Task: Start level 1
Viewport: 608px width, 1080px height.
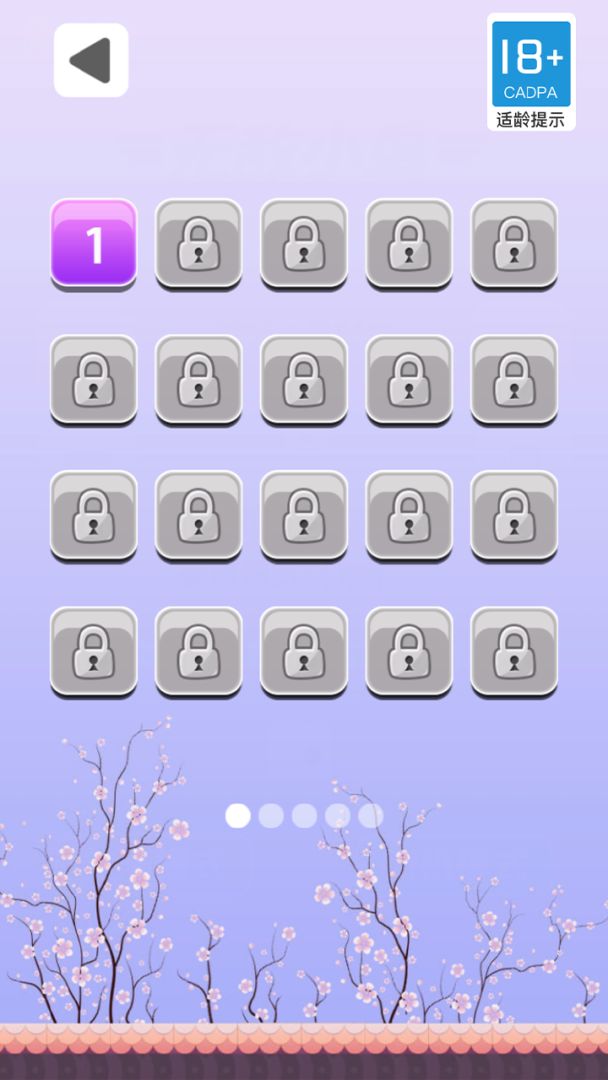Action: (x=94, y=243)
